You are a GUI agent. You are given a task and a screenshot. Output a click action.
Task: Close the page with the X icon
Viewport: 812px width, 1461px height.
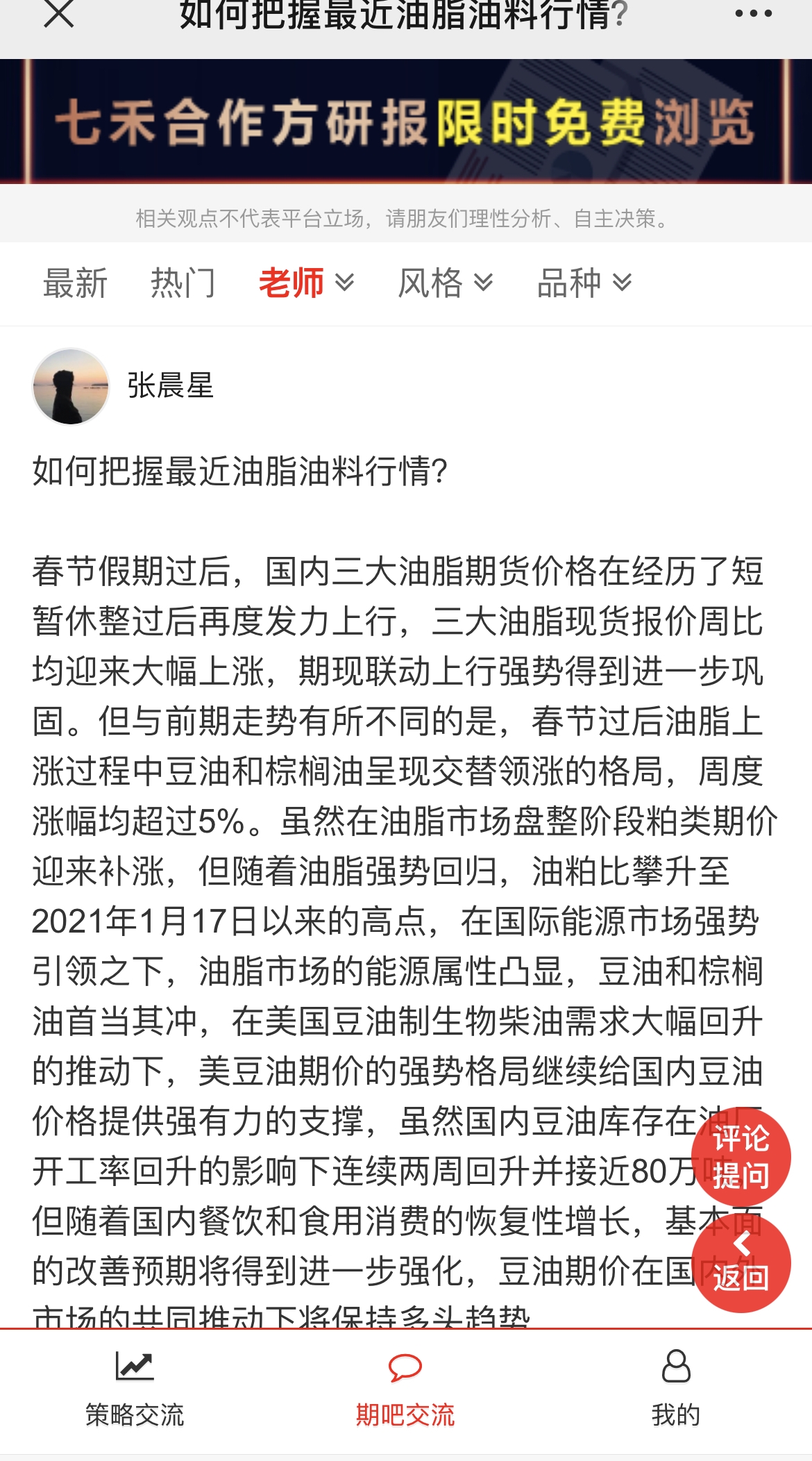coord(59,14)
